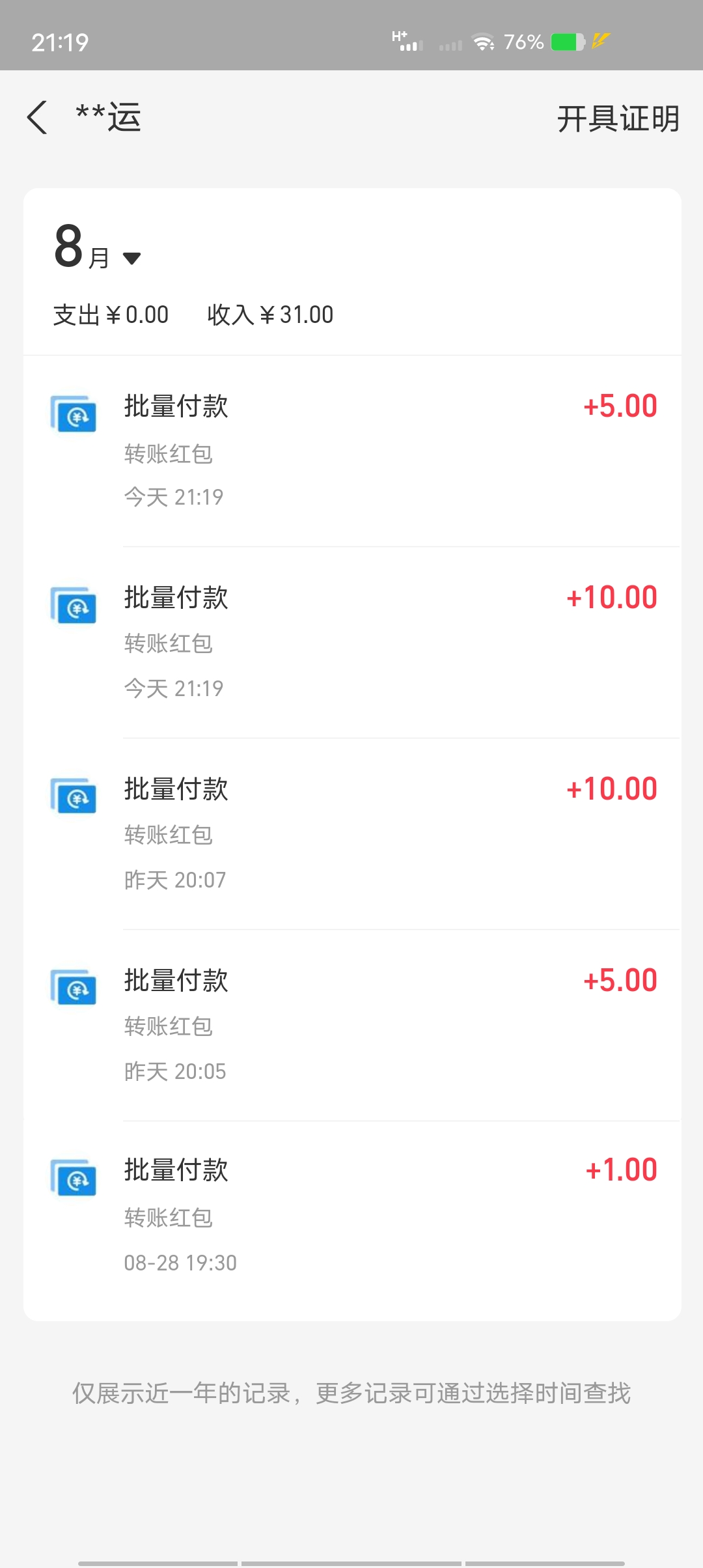Open the +10.00 record from 今天 21:19
703x1568 pixels.
point(352,643)
